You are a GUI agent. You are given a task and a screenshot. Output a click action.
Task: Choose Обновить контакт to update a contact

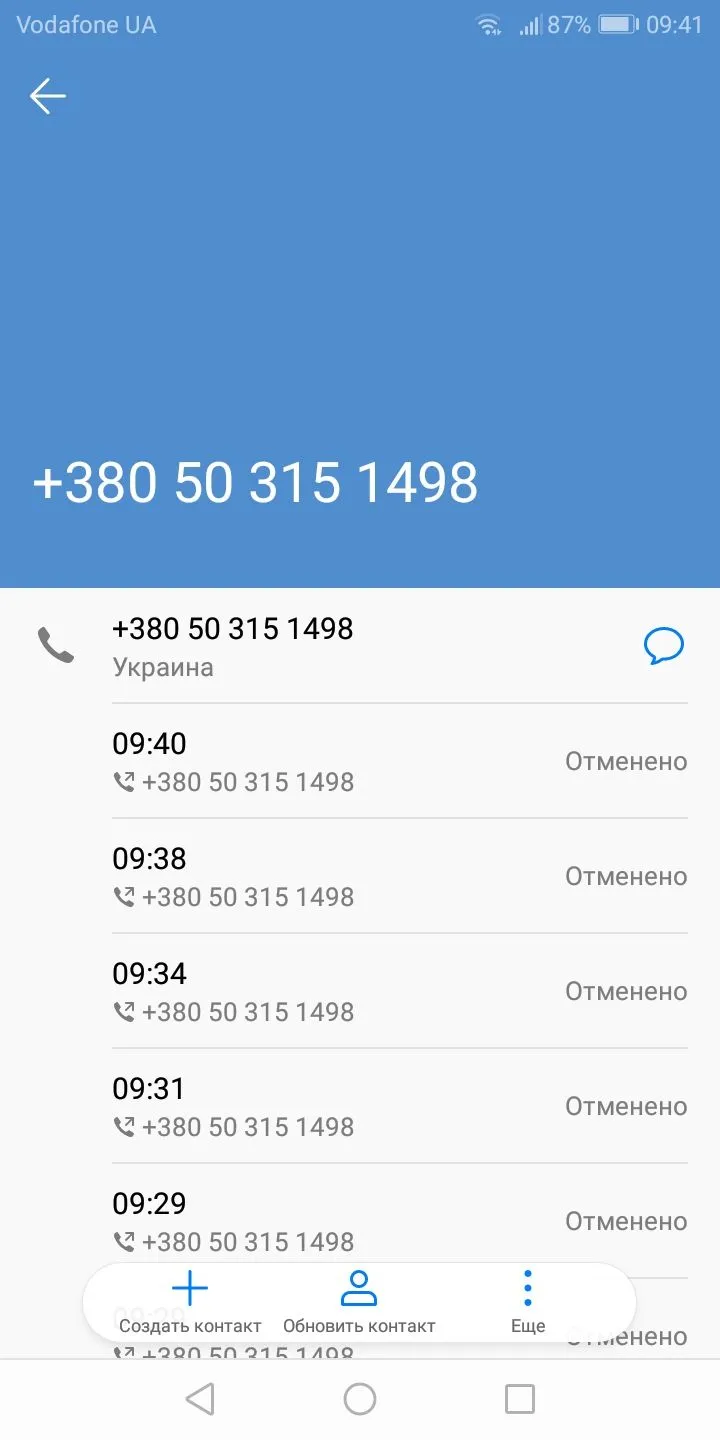click(359, 1302)
